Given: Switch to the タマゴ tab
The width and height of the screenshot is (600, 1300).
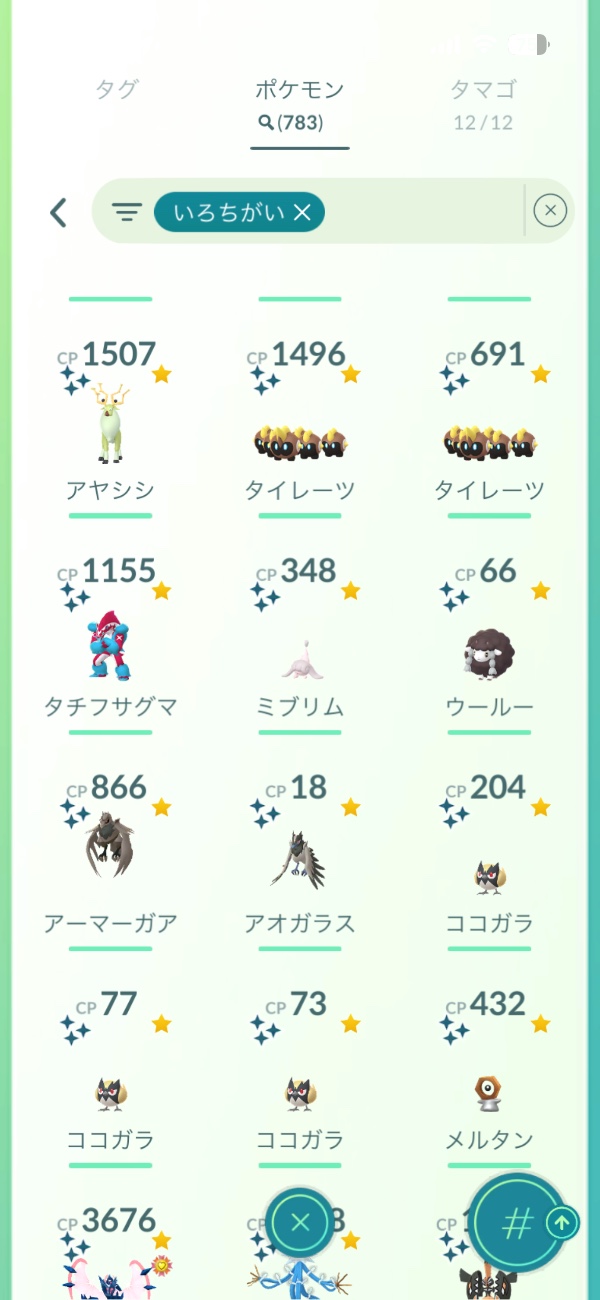Looking at the screenshot, I should click(x=483, y=104).
